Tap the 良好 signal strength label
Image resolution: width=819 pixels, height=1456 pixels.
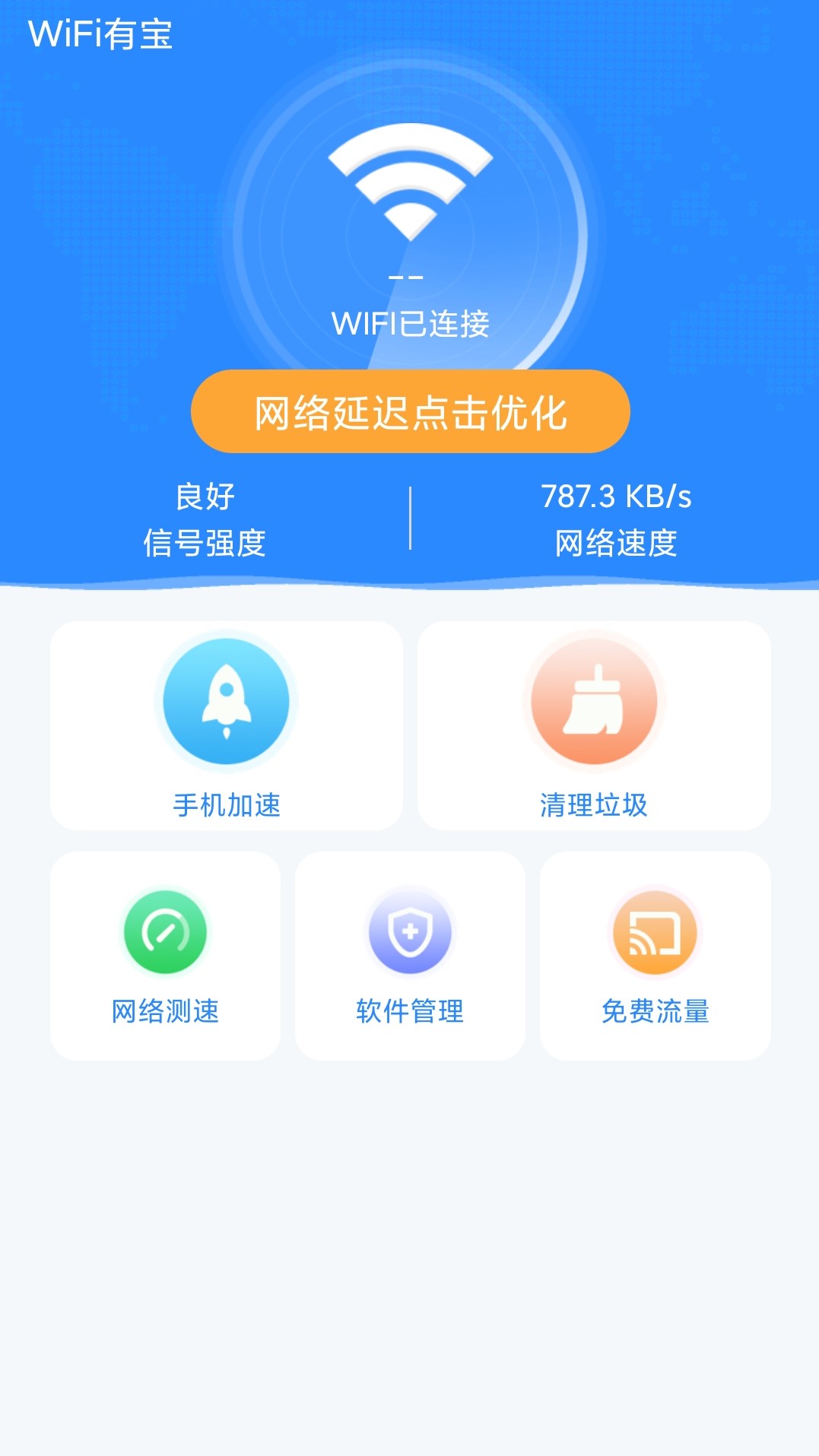tap(205, 498)
